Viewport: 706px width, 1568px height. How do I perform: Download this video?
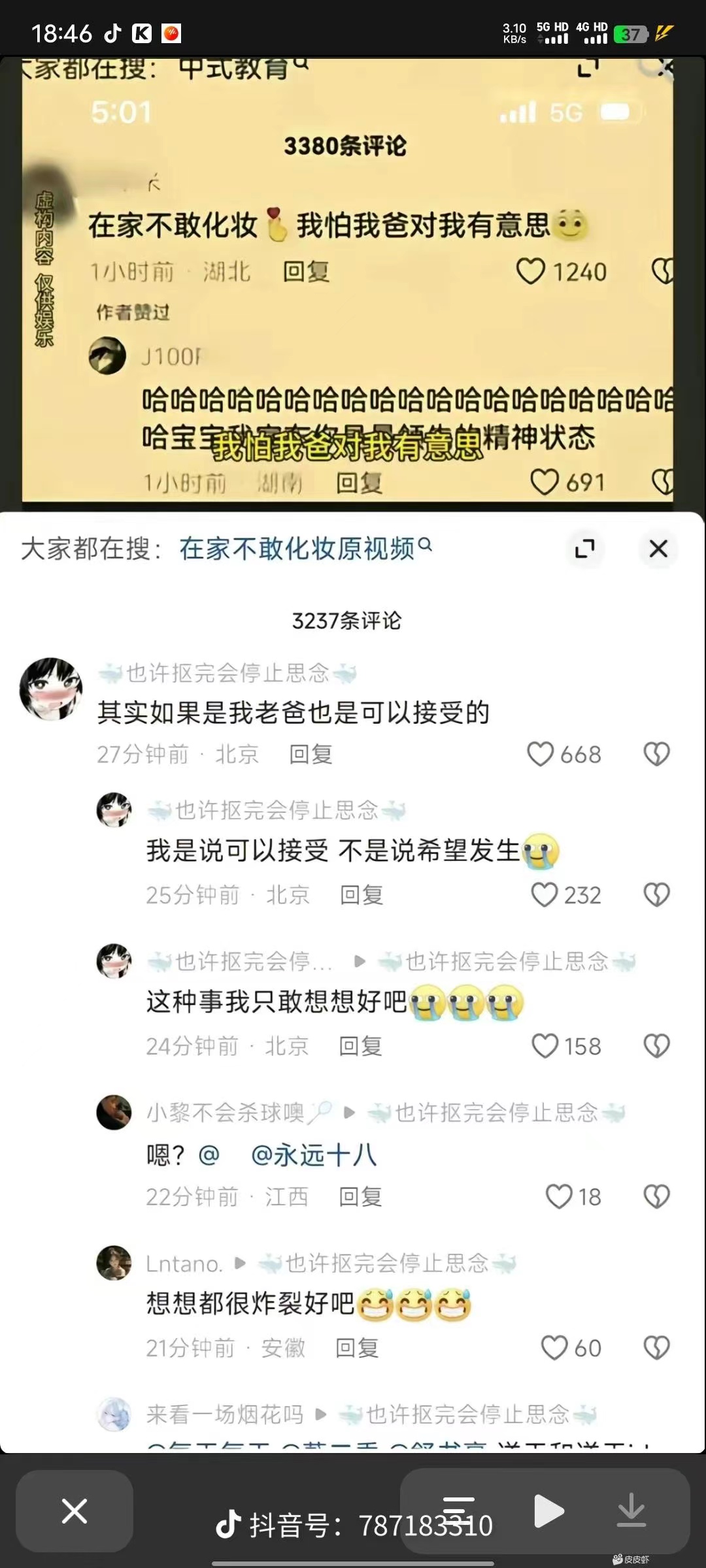[631, 1511]
